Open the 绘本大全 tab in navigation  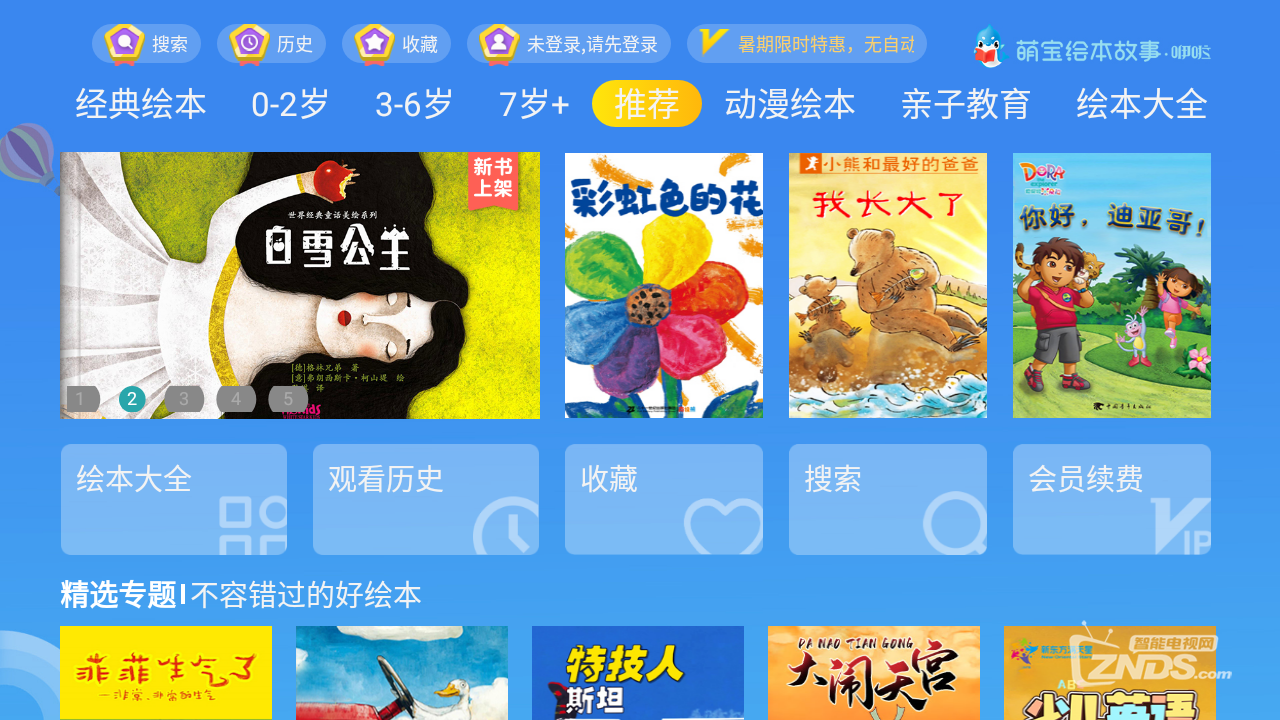pyautogui.click(x=1142, y=104)
